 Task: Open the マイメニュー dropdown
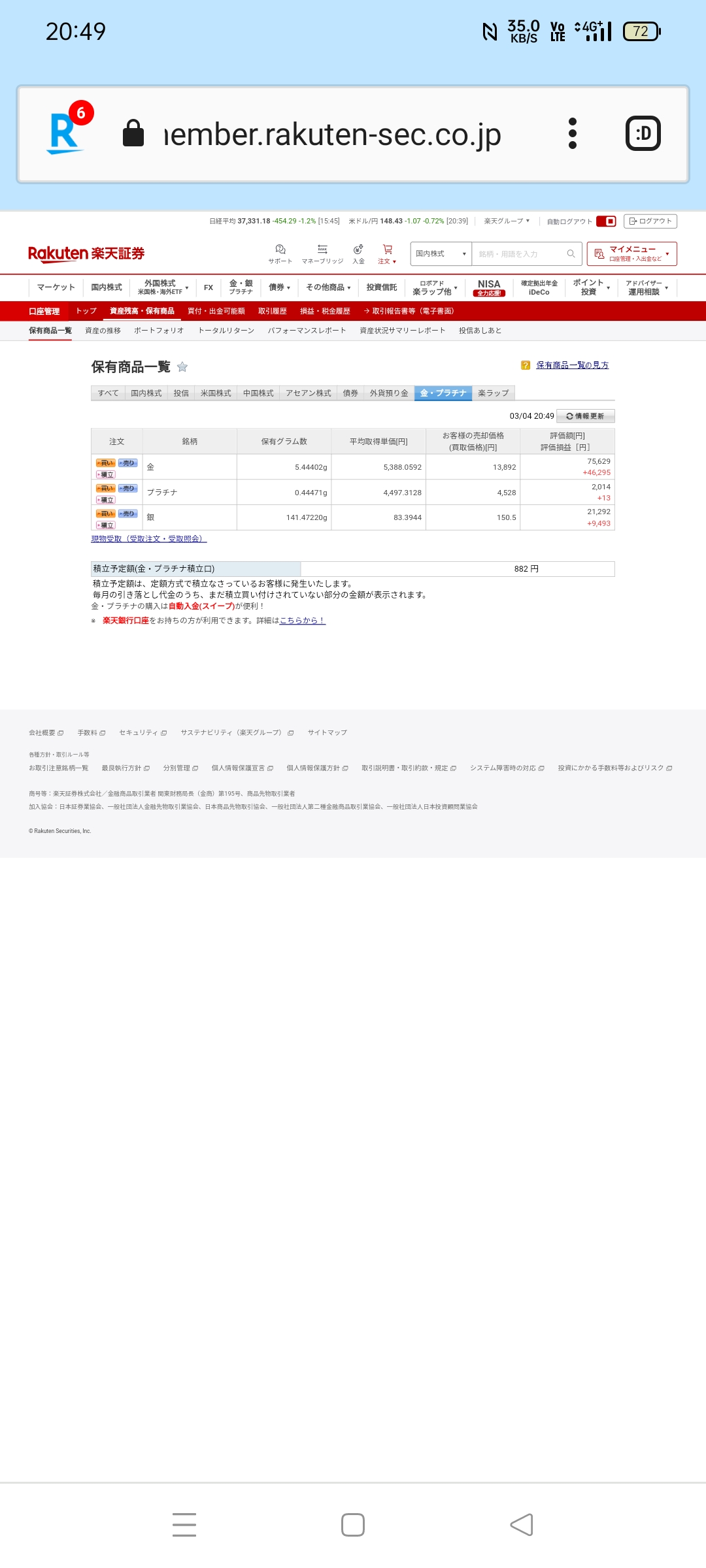tap(631, 253)
